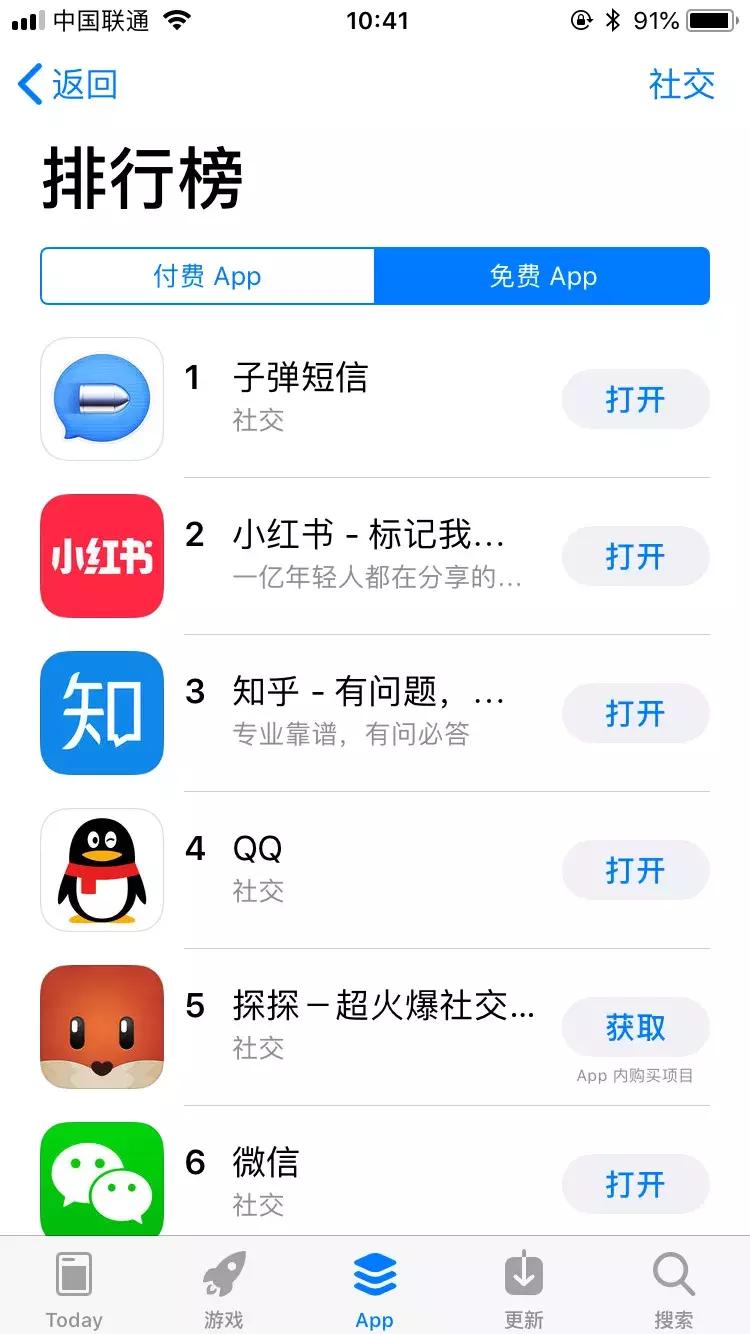The height and width of the screenshot is (1334, 750).
Task: Select the 免费 App segment
Action: tap(542, 276)
